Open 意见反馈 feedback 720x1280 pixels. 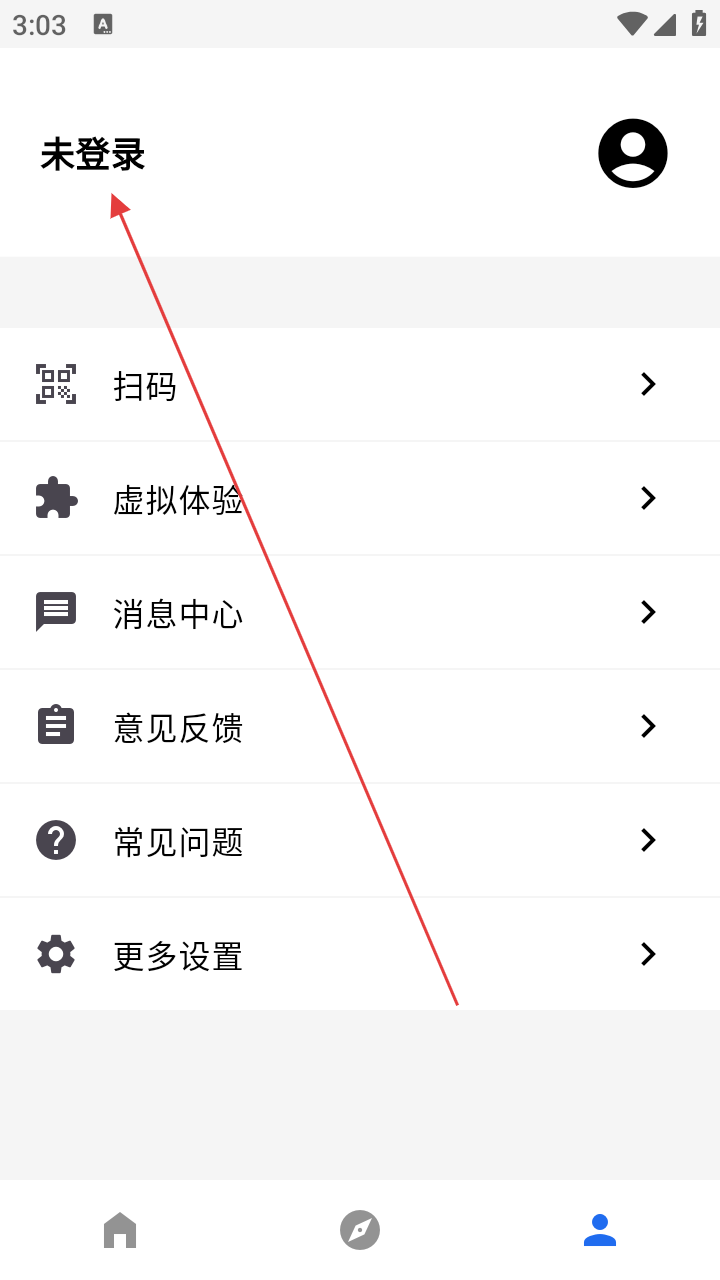(x=360, y=727)
